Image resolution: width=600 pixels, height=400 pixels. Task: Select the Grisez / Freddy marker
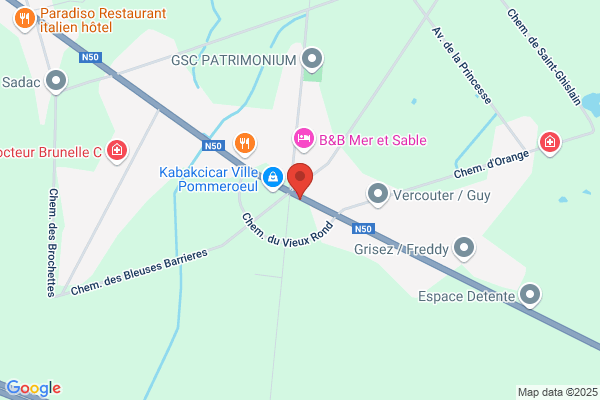(x=464, y=249)
